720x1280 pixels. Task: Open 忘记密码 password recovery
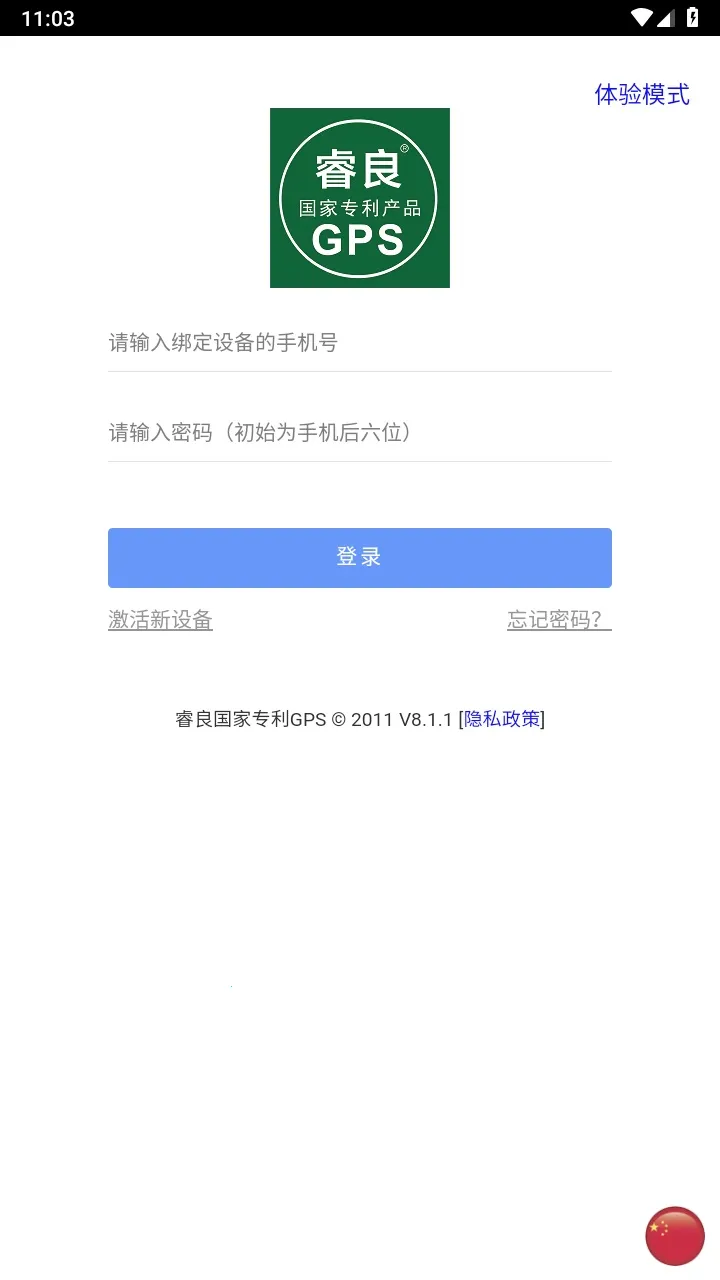(558, 621)
